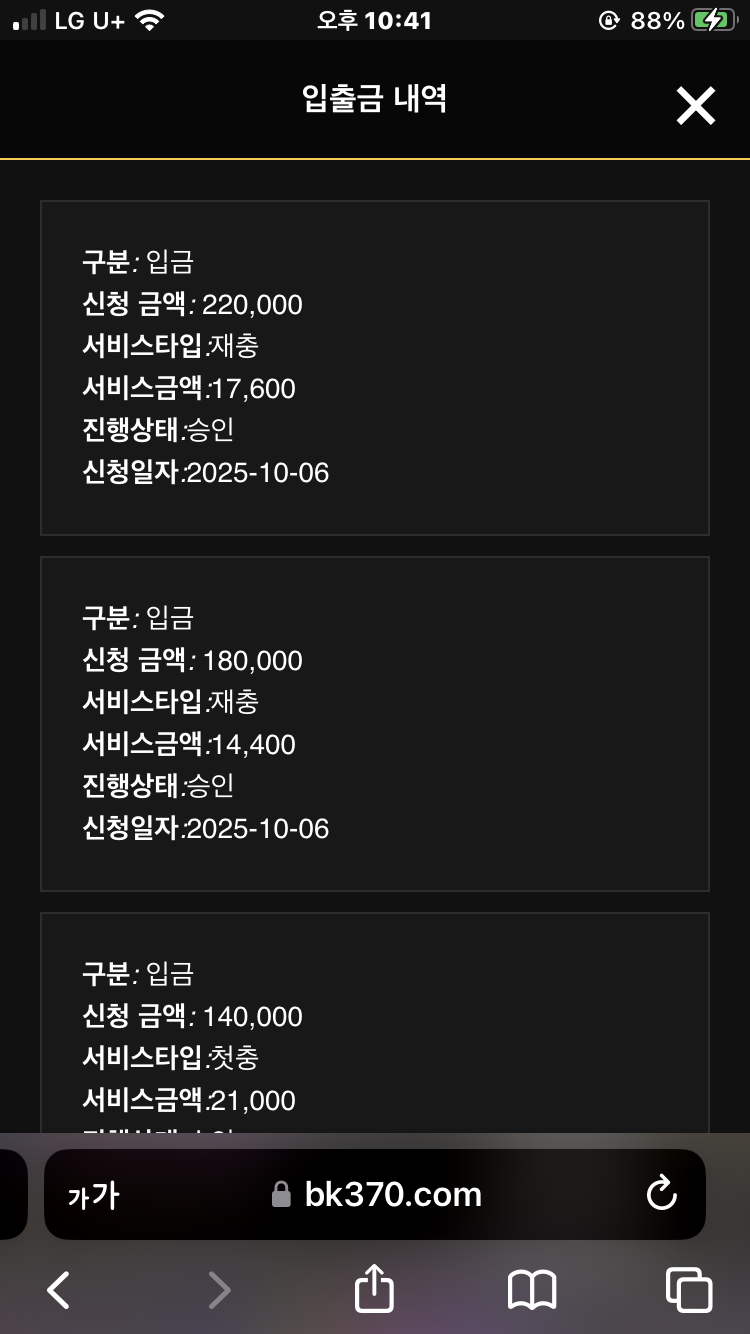Go back to the previous page
This screenshot has height=1334, width=750.
[59, 1290]
